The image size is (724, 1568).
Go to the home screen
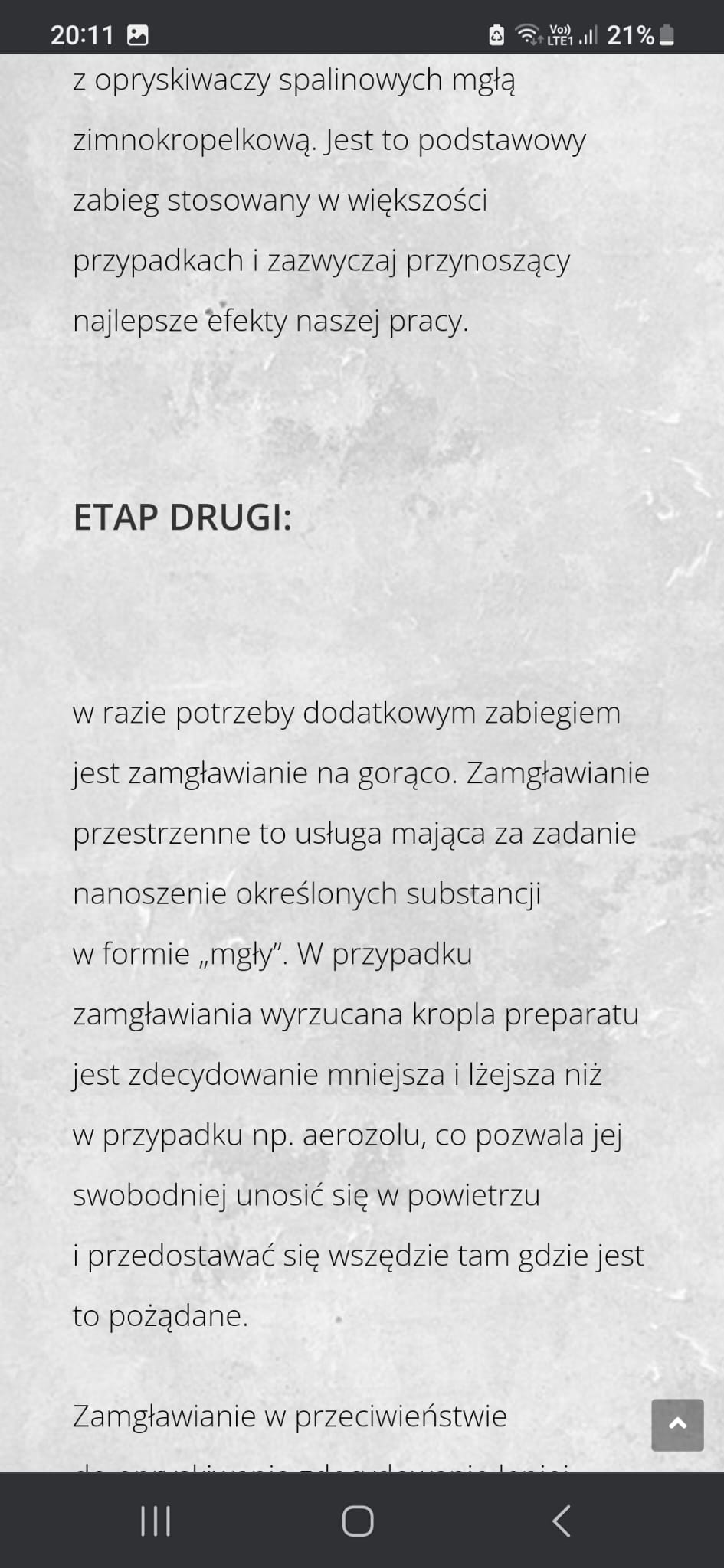click(x=358, y=1521)
